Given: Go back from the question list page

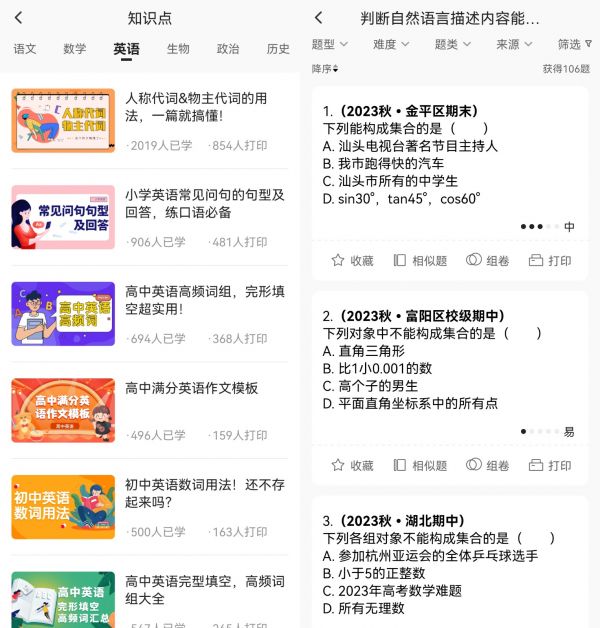Looking at the screenshot, I should [x=319, y=18].
